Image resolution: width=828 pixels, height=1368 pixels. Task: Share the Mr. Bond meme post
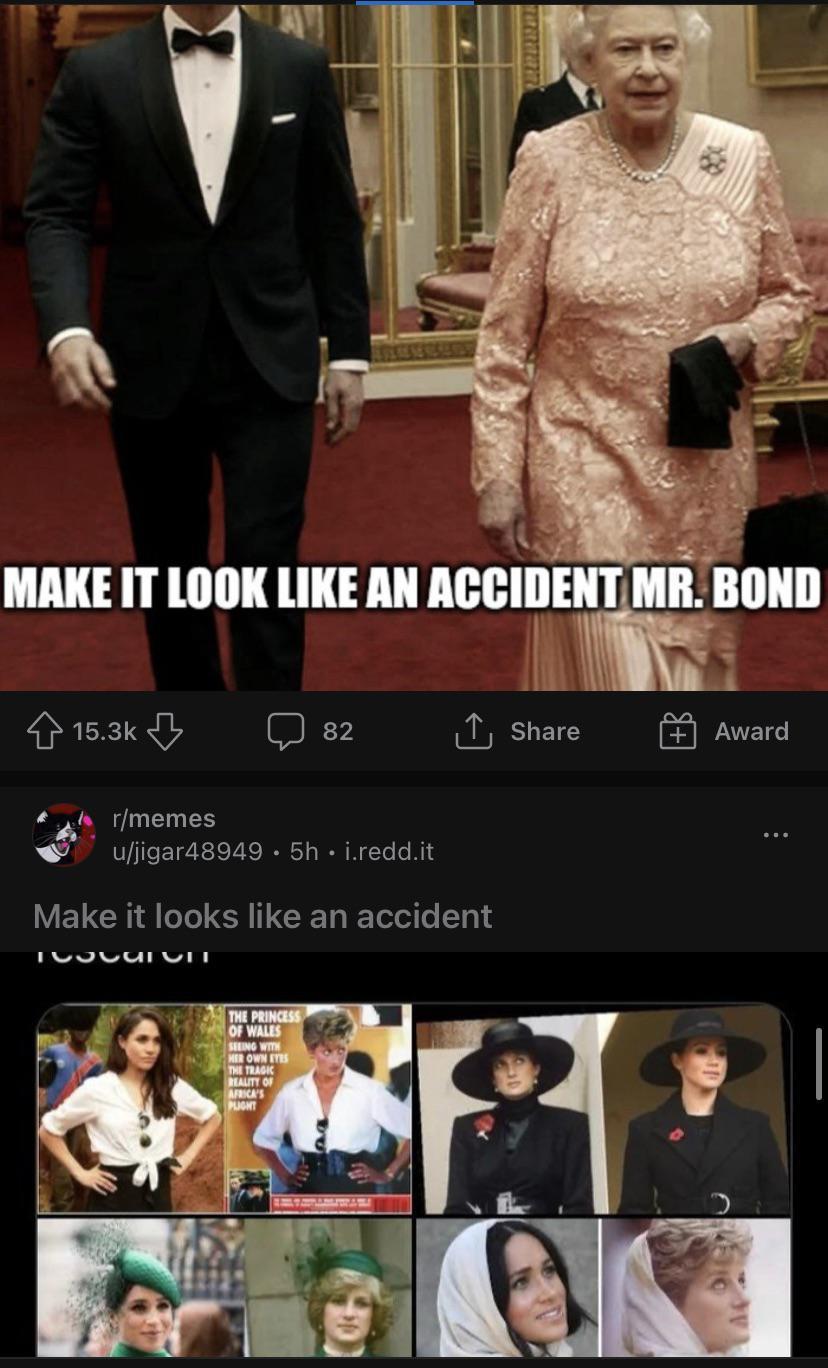tap(518, 732)
